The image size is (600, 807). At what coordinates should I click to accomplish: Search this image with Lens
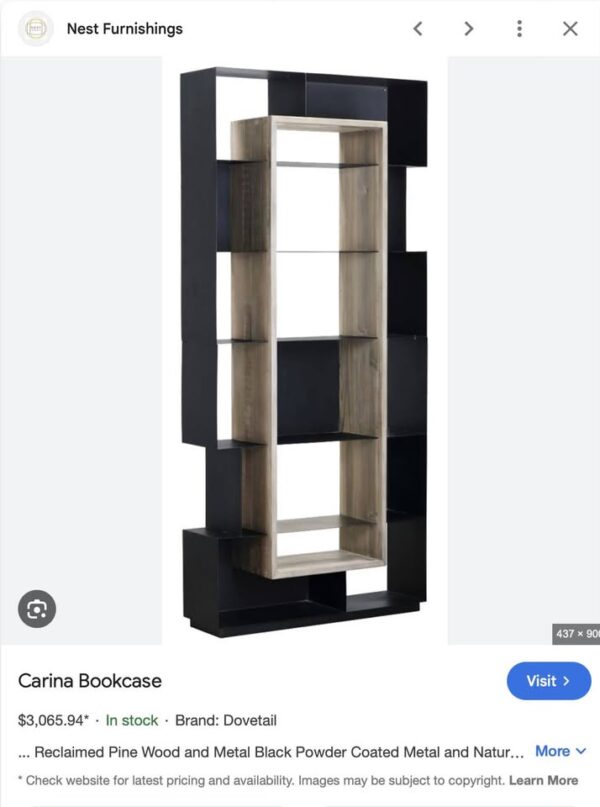pos(37,608)
